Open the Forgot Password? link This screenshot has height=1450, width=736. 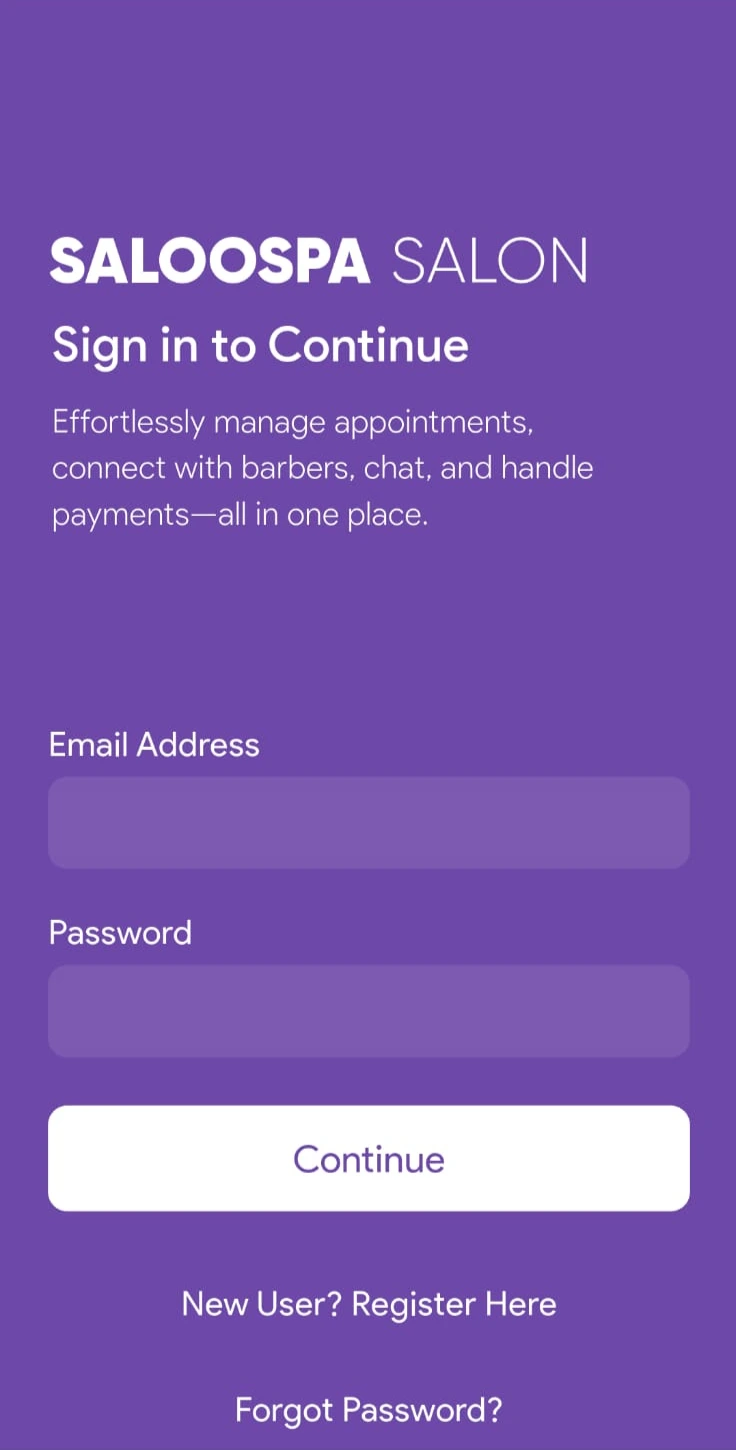coord(368,1410)
